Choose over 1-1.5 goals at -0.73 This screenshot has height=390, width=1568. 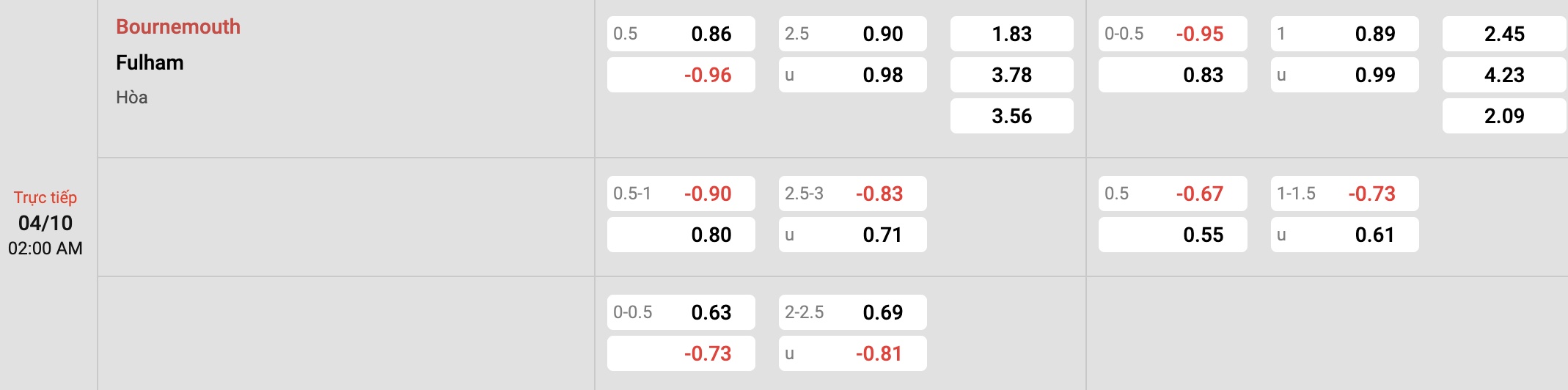[x=1345, y=194]
